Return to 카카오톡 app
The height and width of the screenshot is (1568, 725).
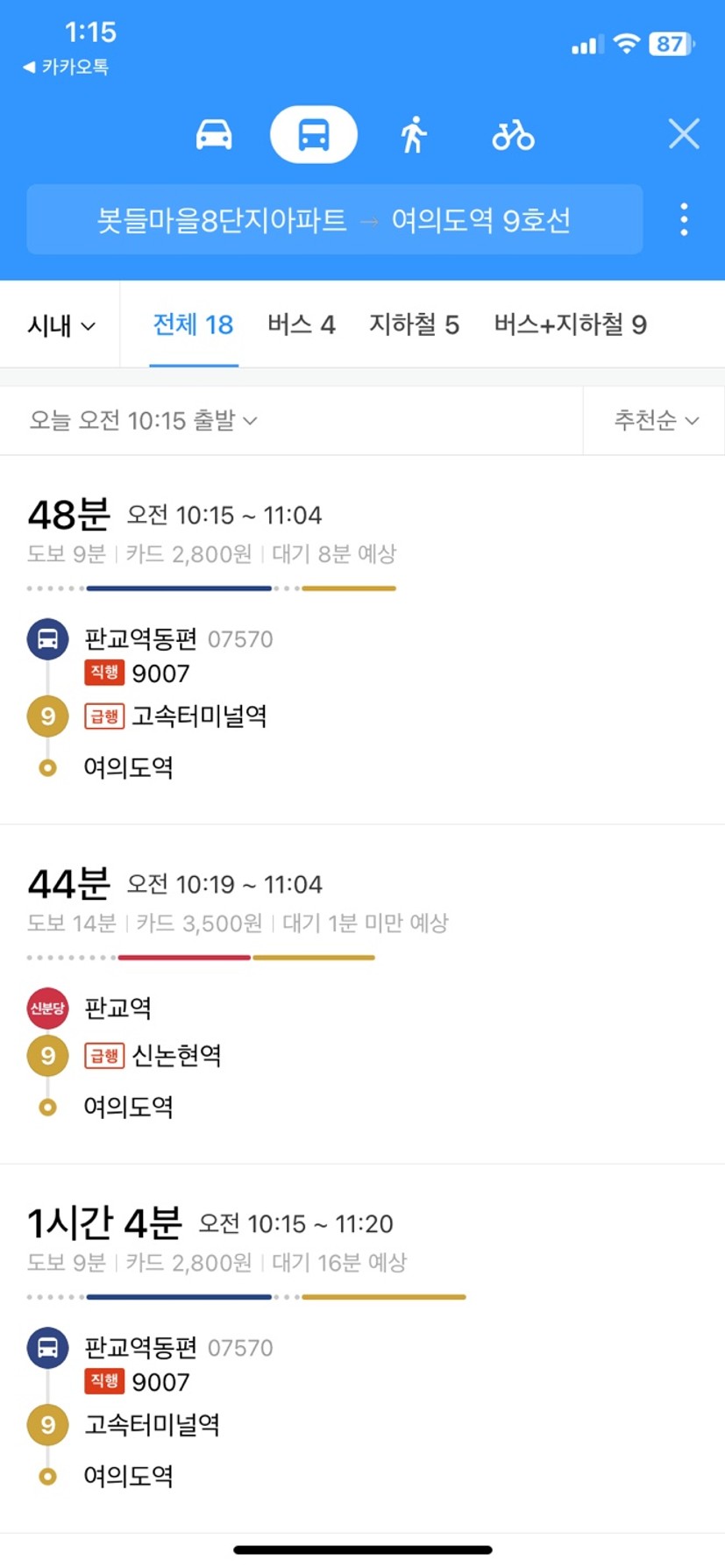click(65, 67)
